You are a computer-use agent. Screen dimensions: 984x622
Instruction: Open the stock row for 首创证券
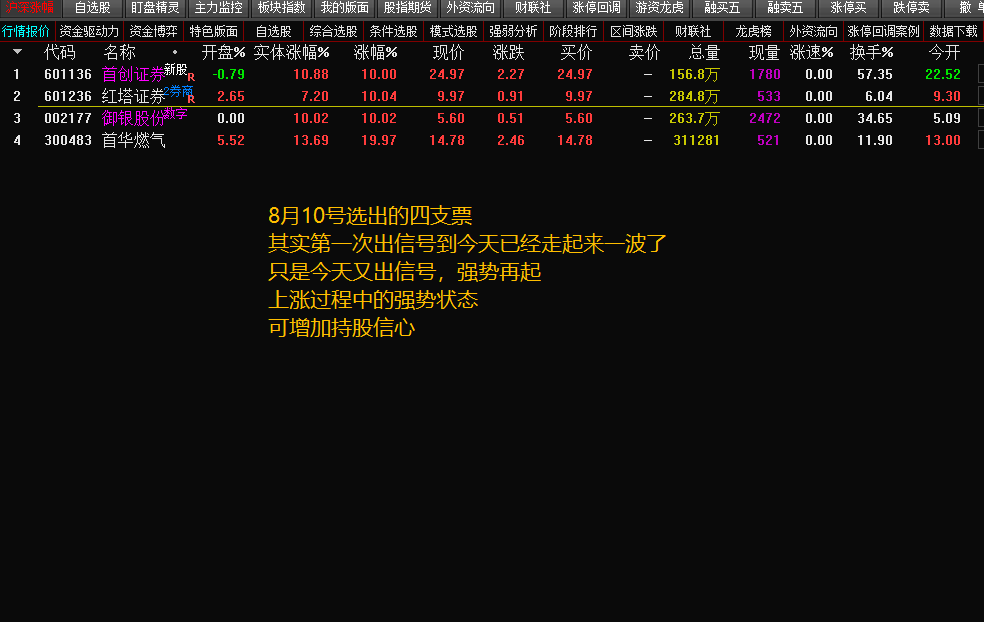(133, 74)
